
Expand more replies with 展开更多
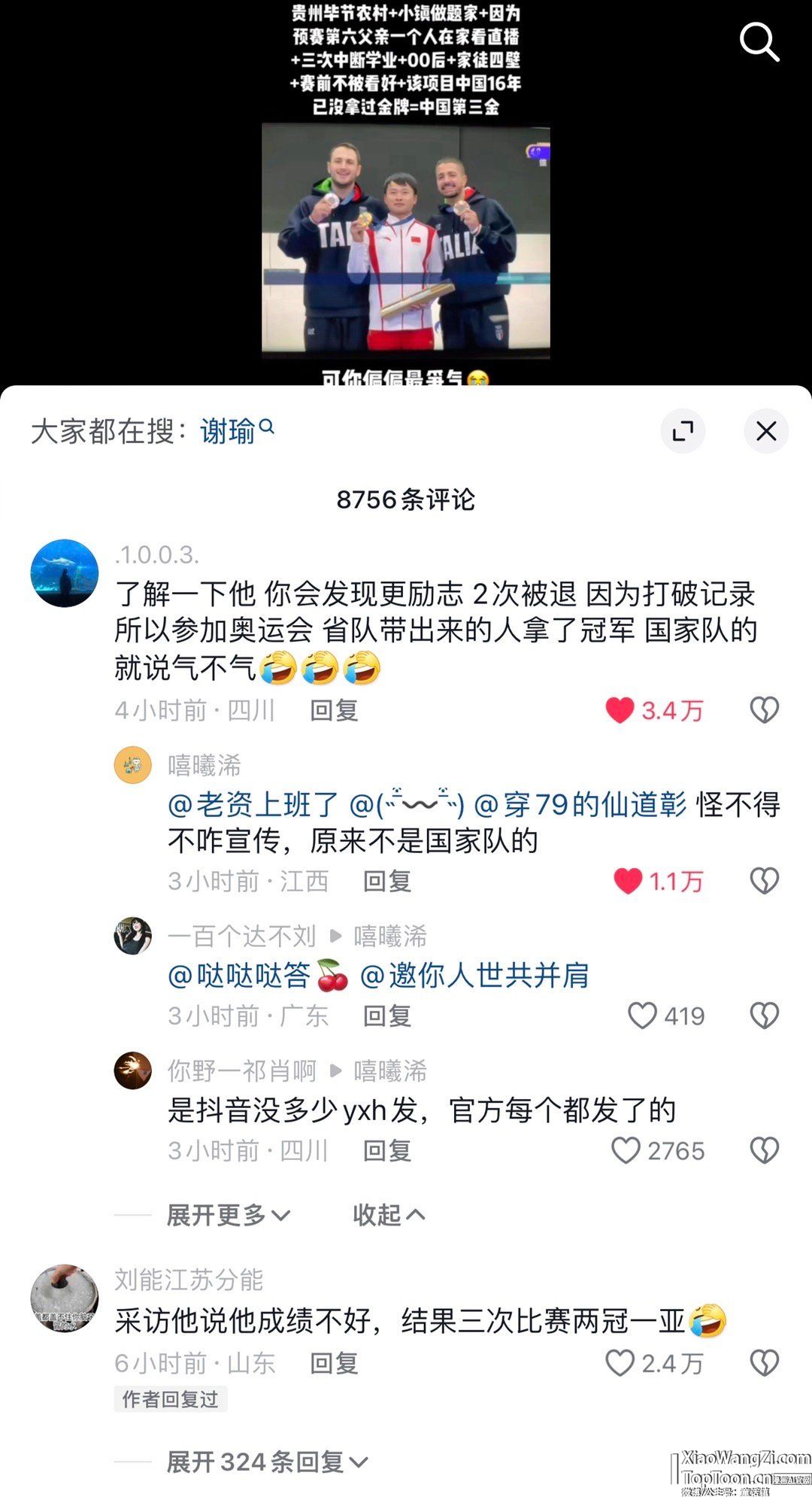tap(228, 1214)
